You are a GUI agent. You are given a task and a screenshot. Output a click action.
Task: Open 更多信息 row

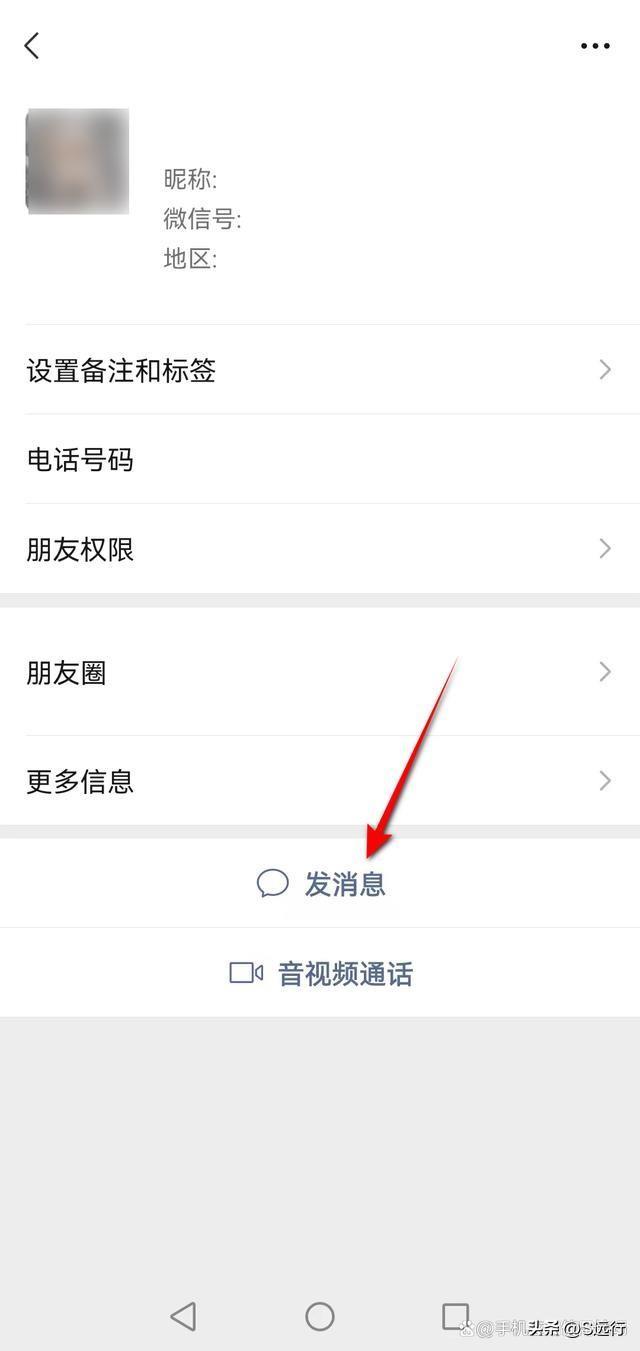click(320, 781)
